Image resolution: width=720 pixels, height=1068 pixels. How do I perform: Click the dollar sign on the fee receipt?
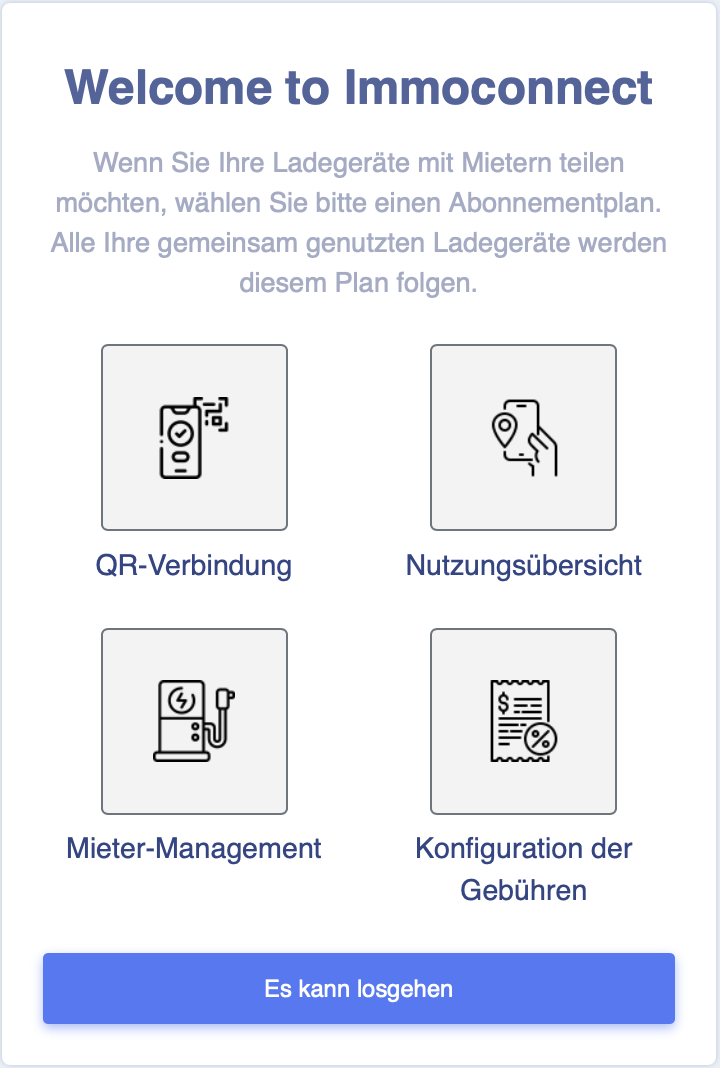coord(503,702)
